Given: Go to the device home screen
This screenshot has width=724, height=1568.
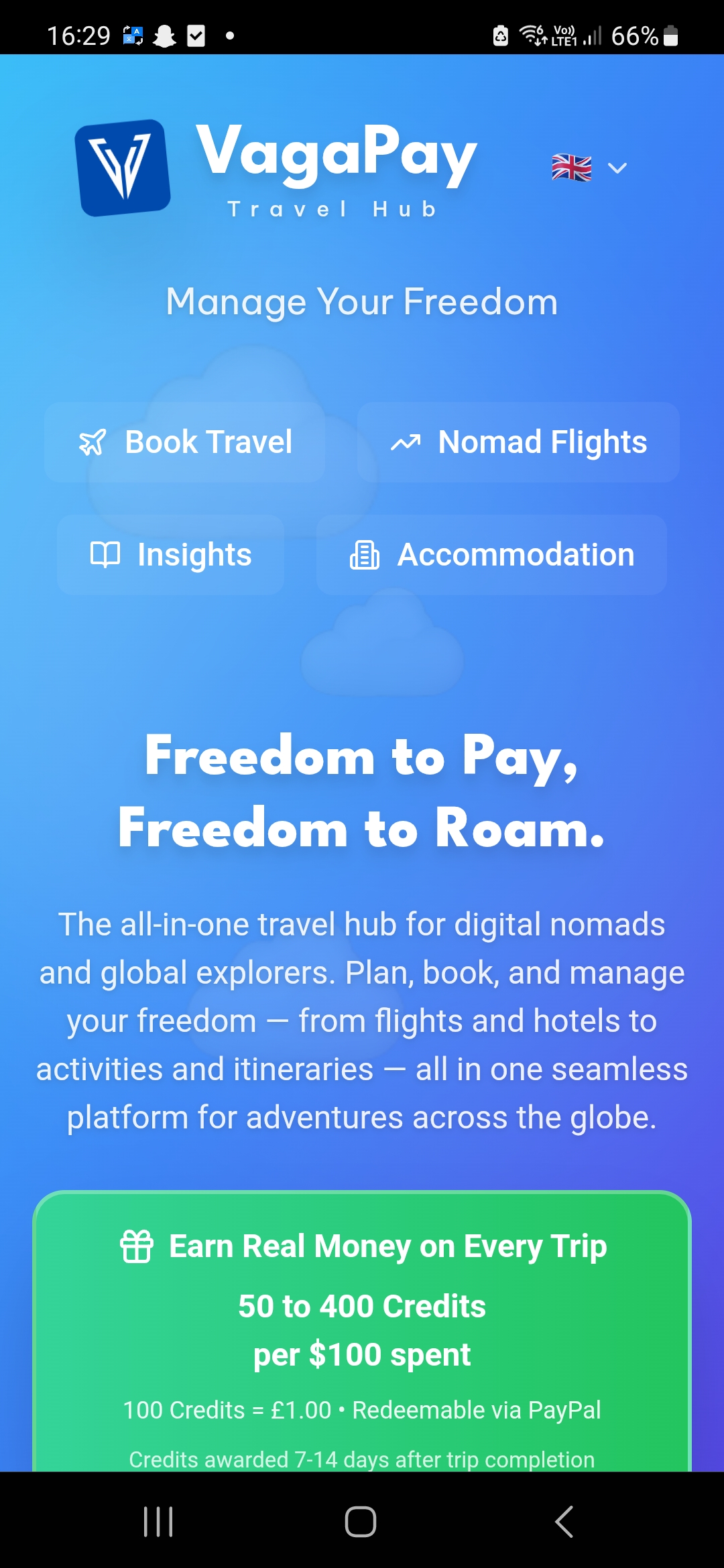Looking at the screenshot, I should (361, 1522).
